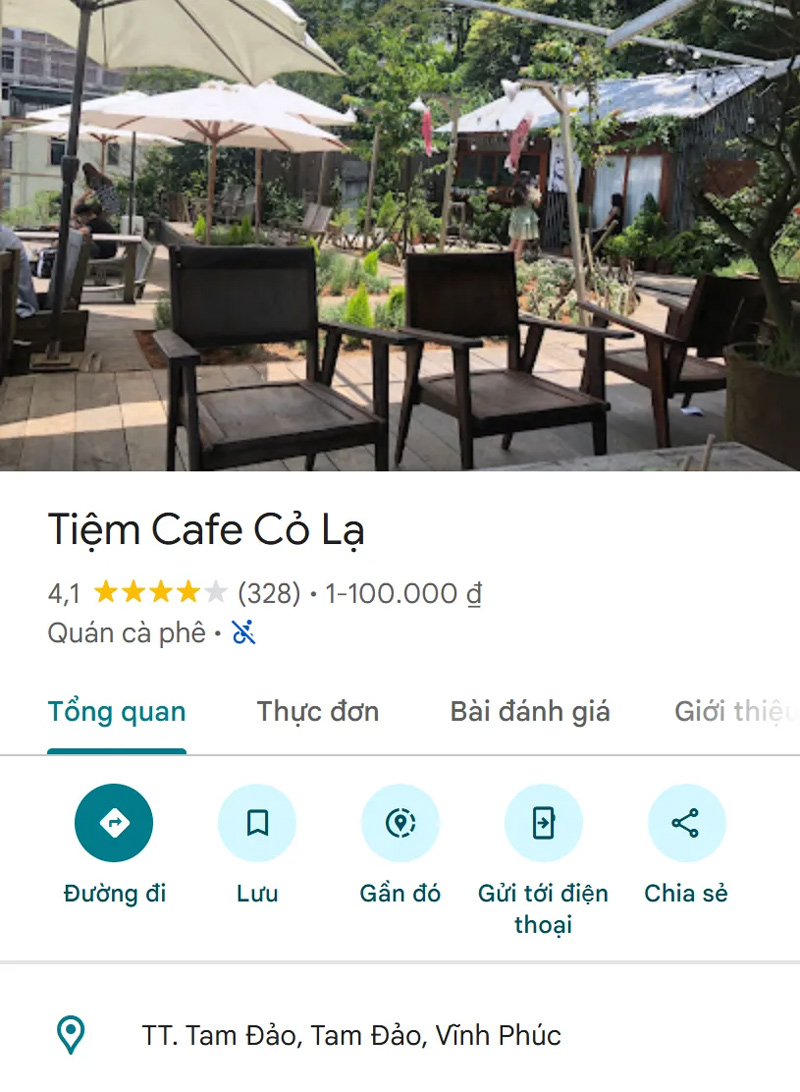The width and height of the screenshot is (800, 1092).
Task: Tap the Gửi tới điện thoại icon
Action: pyautogui.click(x=544, y=821)
